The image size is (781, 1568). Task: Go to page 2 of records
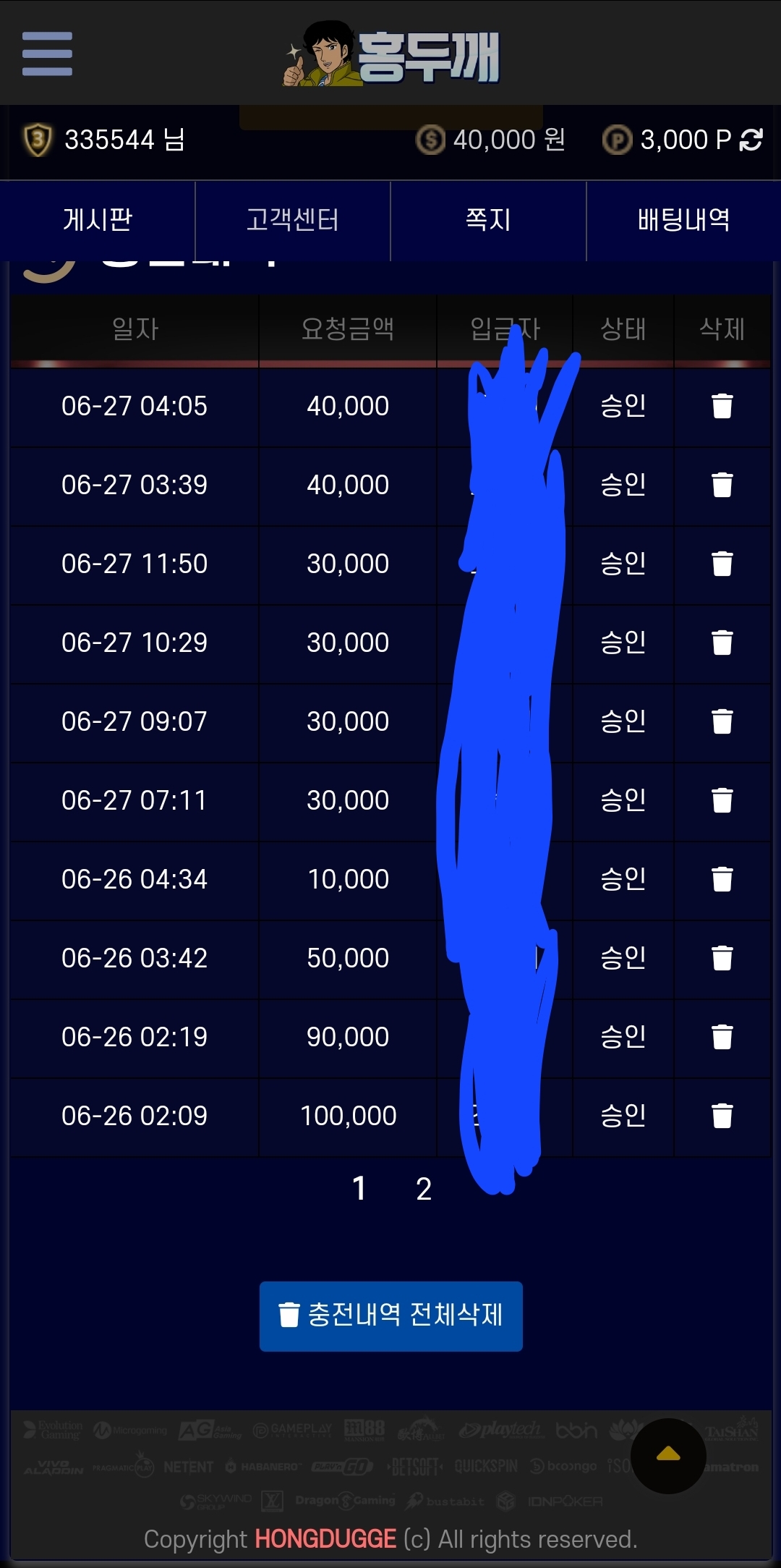coord(424,1189)
